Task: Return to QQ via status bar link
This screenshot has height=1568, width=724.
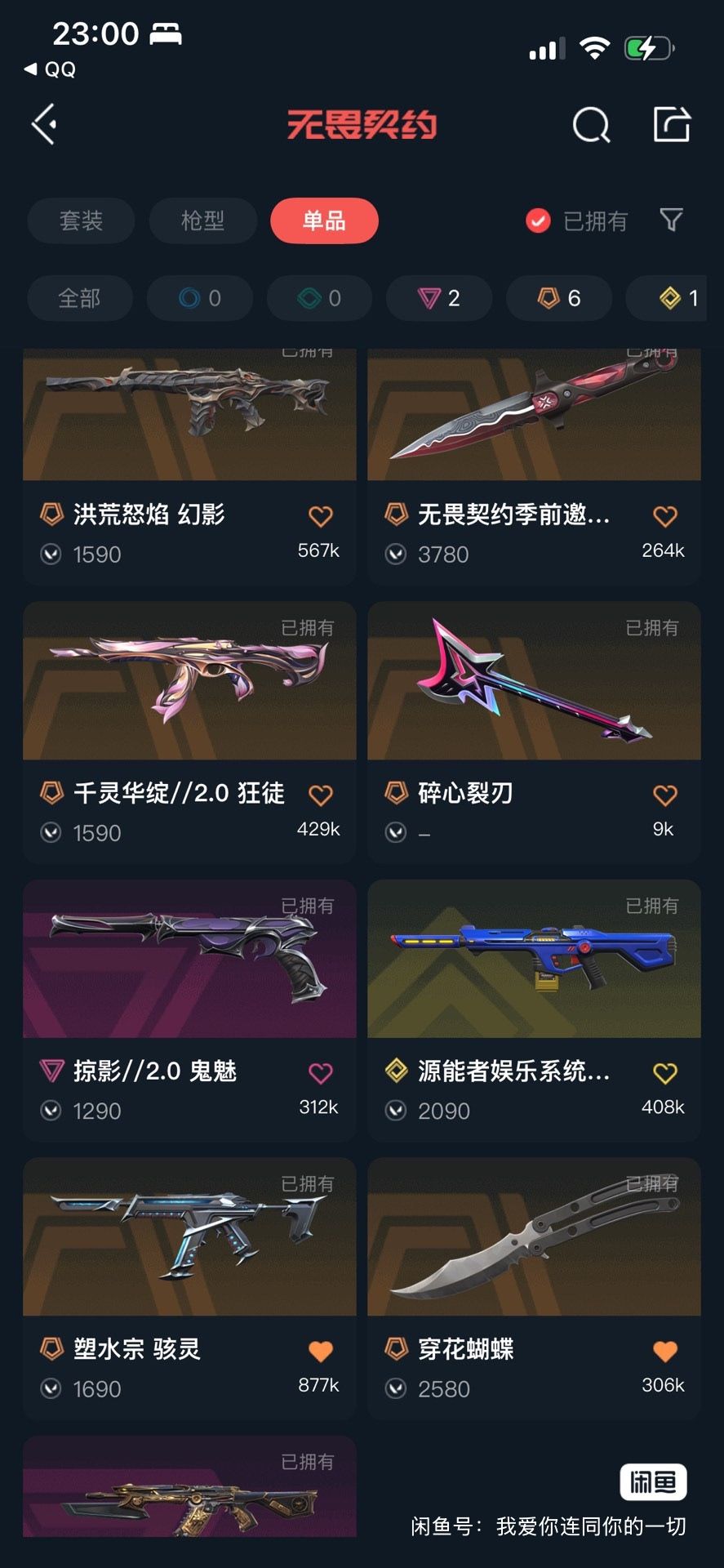Action: click(x=51, y=70)
